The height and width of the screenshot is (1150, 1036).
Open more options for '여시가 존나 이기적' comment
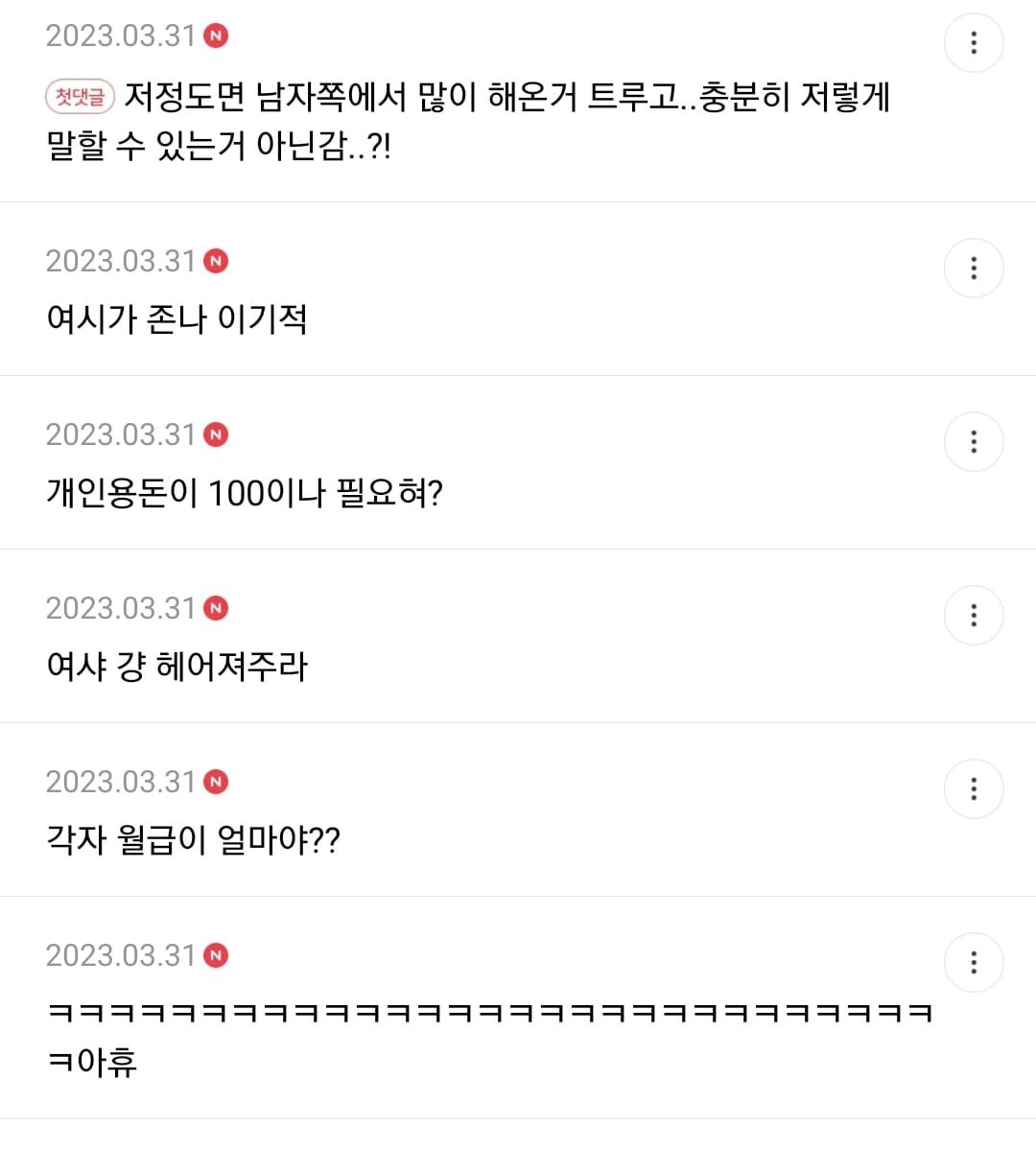coord(974,269)
